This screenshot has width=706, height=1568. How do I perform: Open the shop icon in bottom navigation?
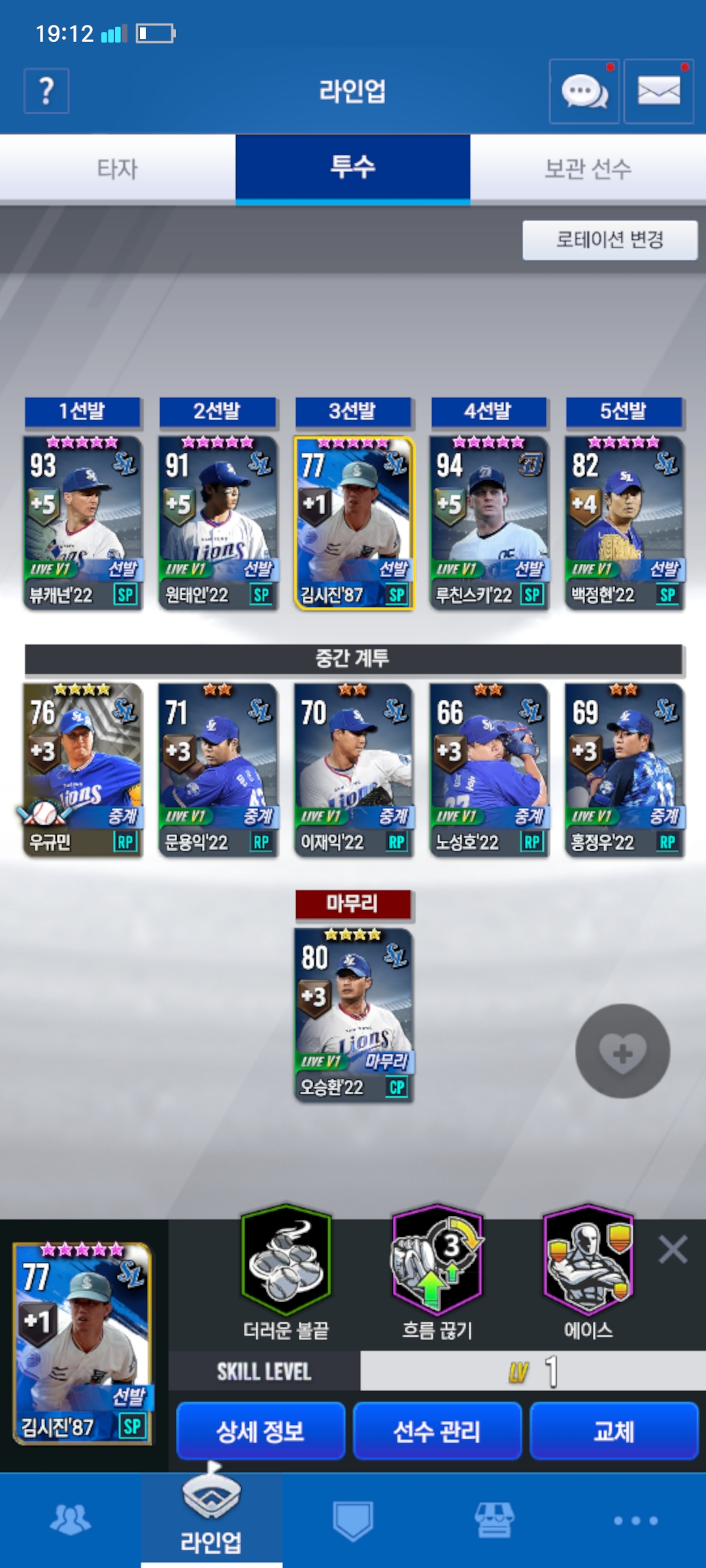(x=494, y=1520)
